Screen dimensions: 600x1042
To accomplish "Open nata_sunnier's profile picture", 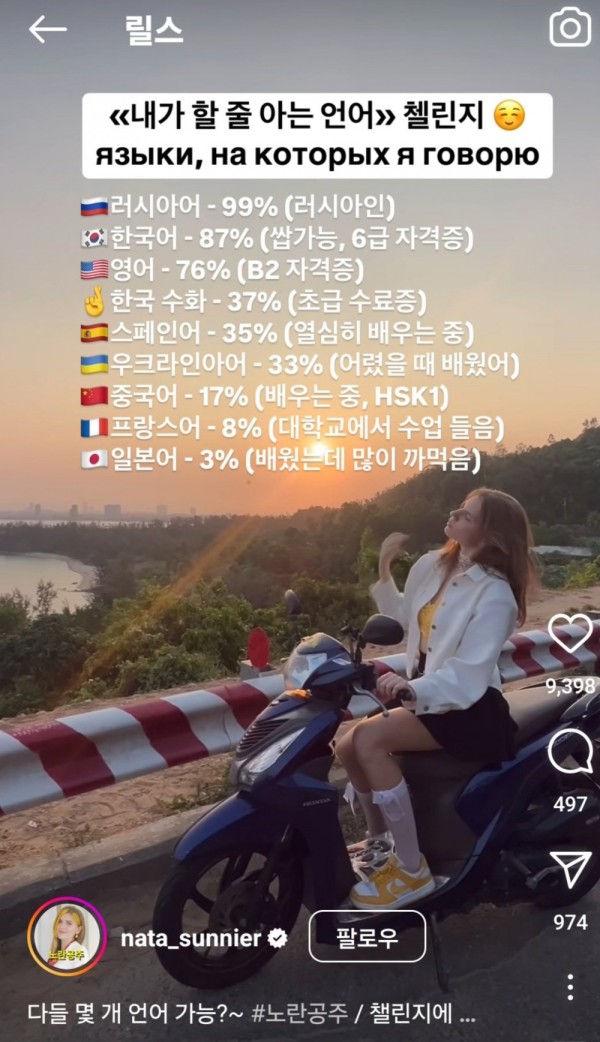I will pos(66,937).
